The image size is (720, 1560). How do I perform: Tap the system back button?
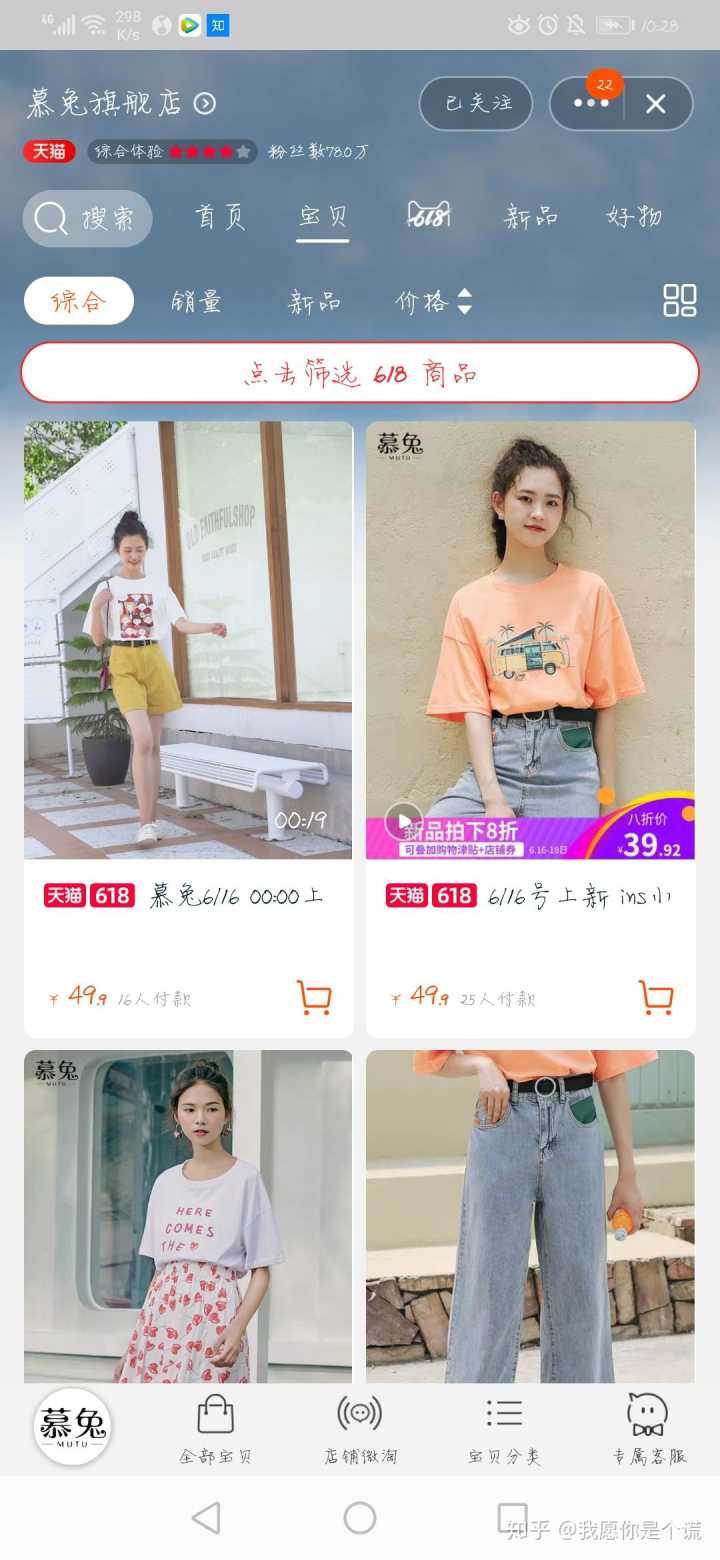tap(206, 1518)
